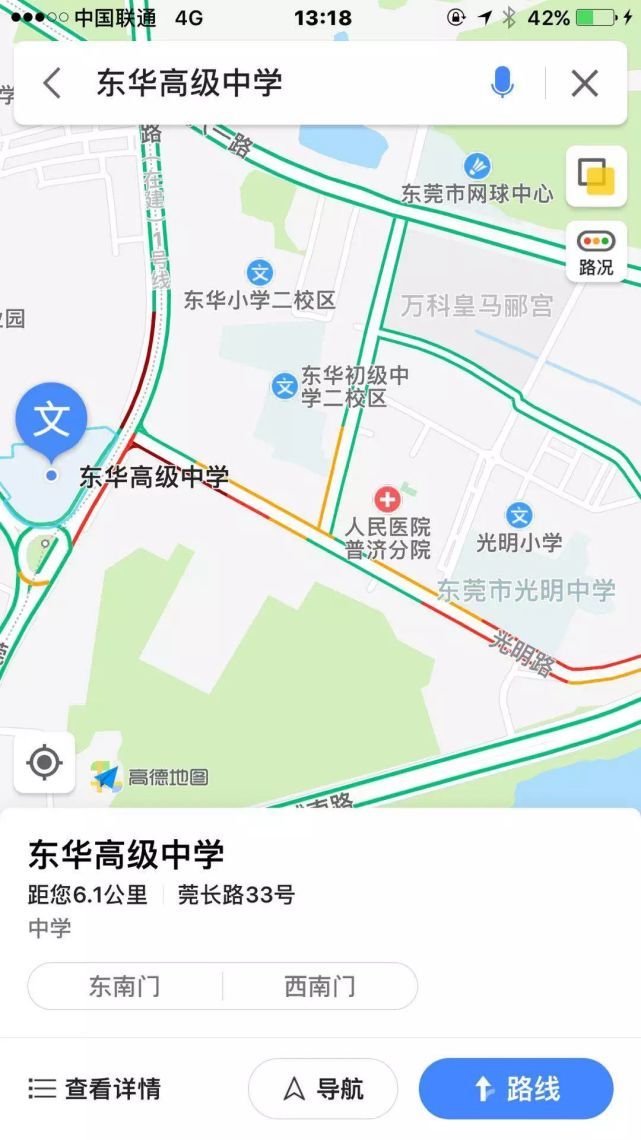Show the 路线 route options
This screenshot has width=641, height=1140.
[x=515, y=1089]
